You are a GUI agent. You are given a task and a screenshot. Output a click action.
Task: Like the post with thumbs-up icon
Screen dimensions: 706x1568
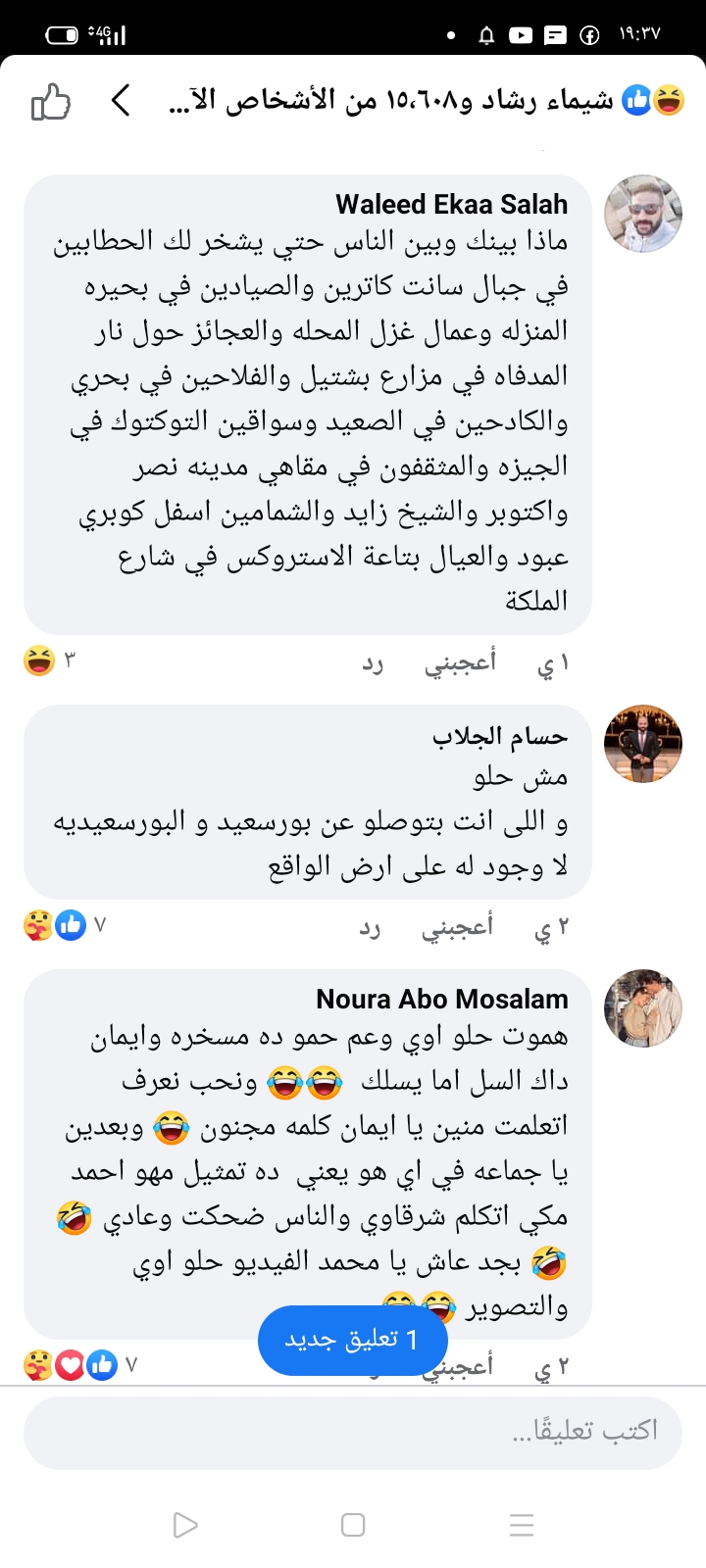click(x=51, y=102)
